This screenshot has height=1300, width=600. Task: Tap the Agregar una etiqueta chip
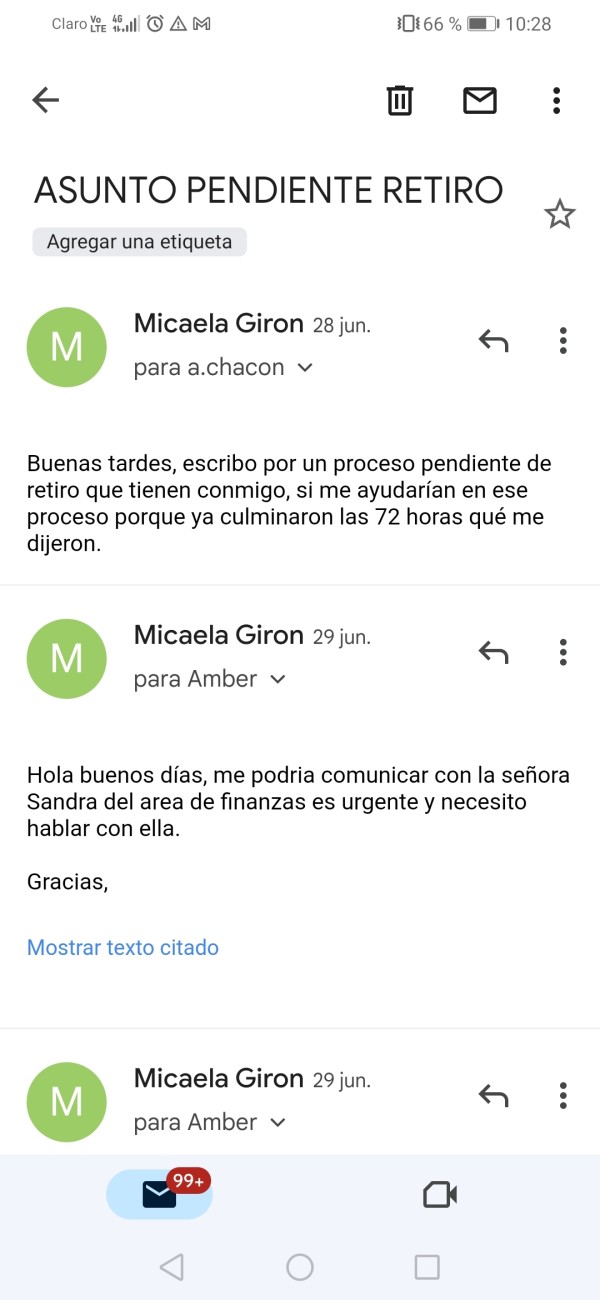(139, 242)
